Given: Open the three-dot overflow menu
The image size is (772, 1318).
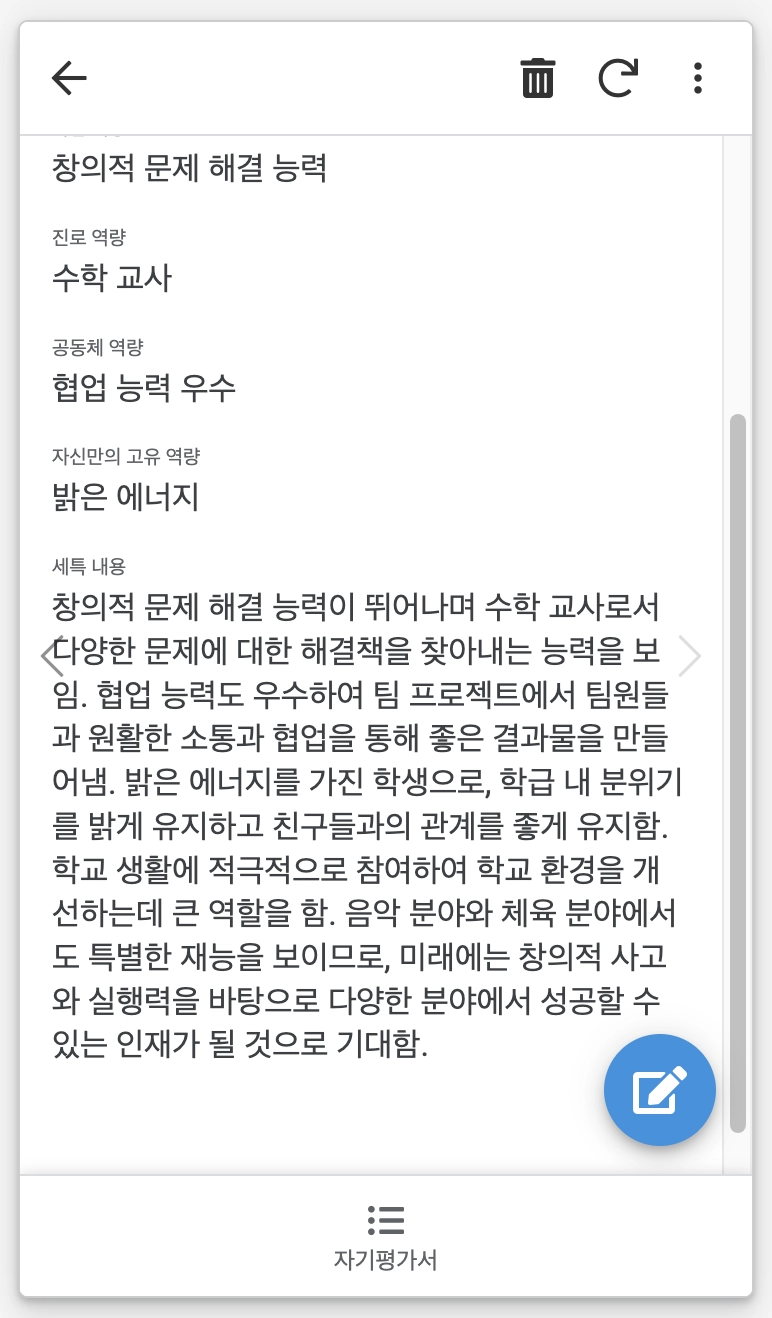Looking at the screenshot, I should click(698, 78).
